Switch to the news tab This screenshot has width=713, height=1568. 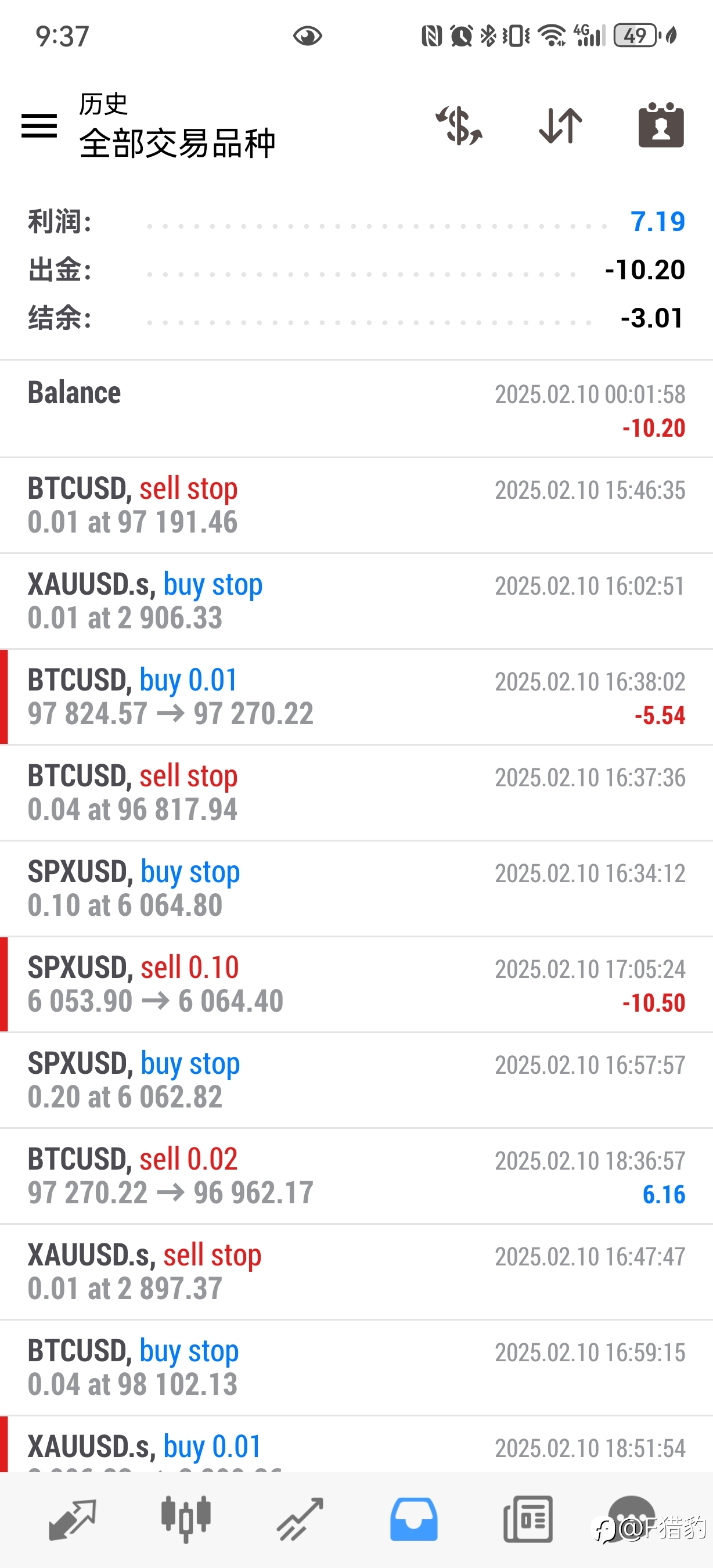[x=527, y=1519]
